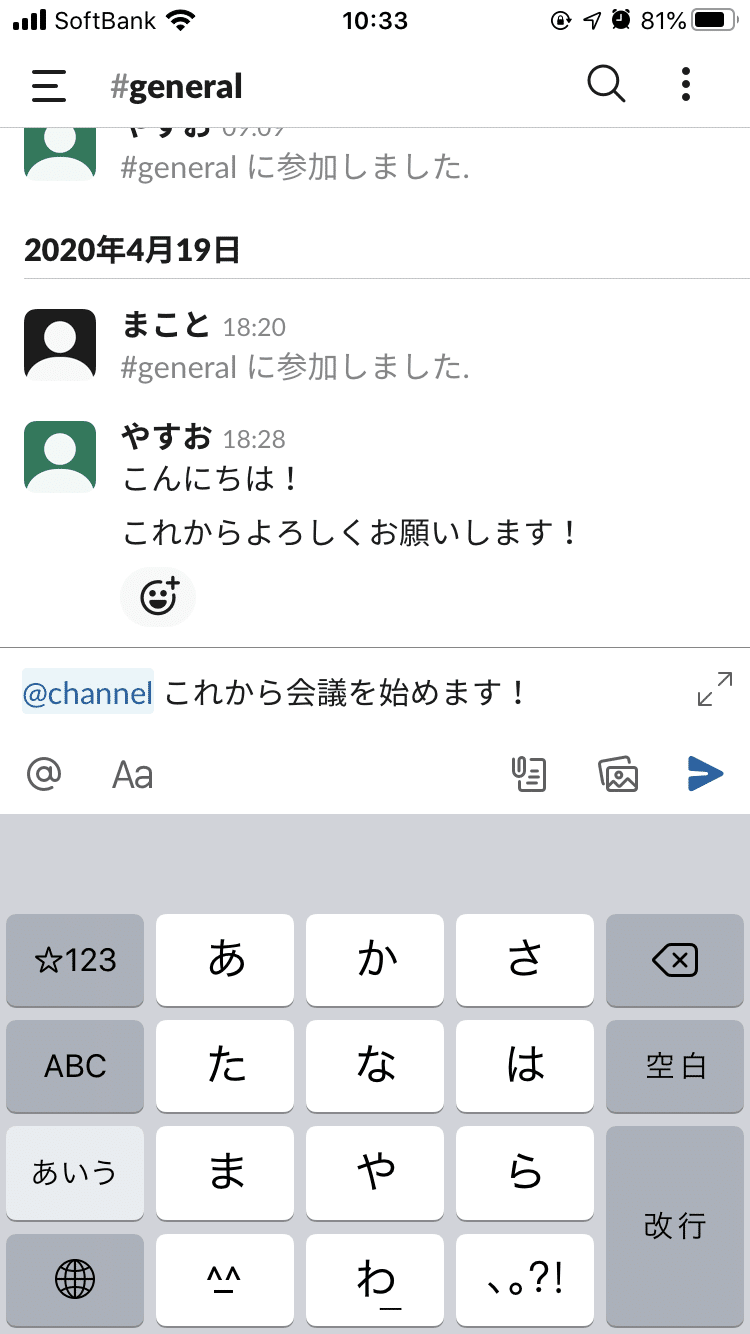Tap the backspace key on the keyboard
This screenshot has height=1334, width=750.
click(675, 960)
